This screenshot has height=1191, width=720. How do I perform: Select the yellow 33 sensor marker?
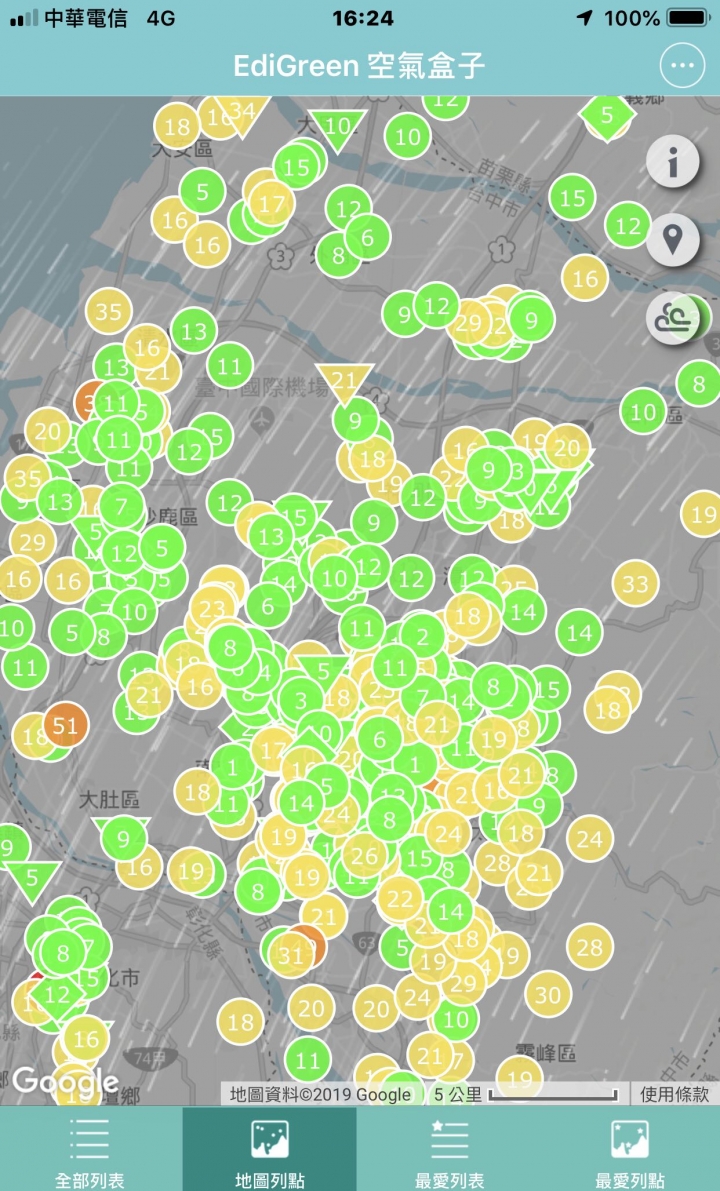636,584
